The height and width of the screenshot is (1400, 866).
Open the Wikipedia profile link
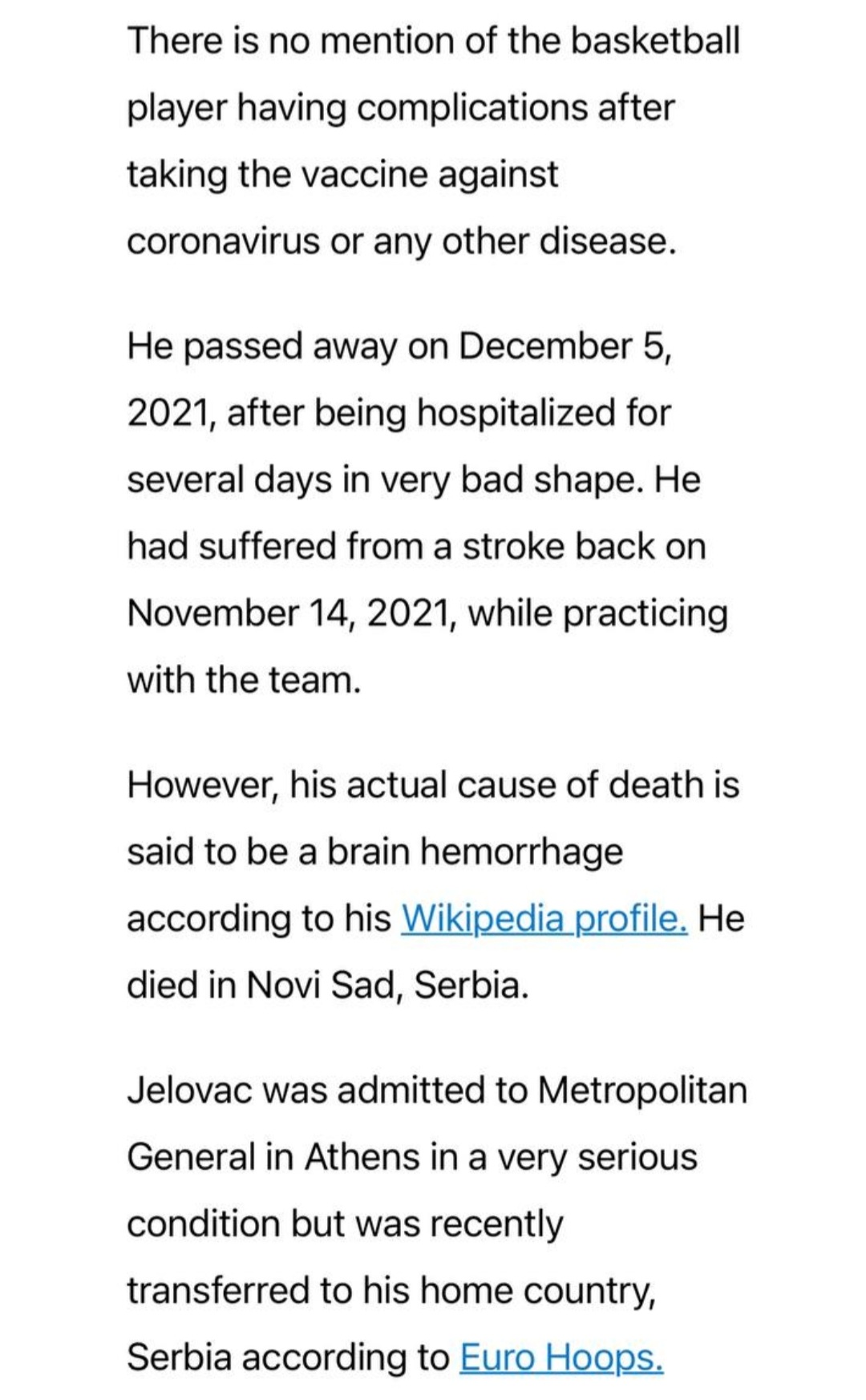544,918
